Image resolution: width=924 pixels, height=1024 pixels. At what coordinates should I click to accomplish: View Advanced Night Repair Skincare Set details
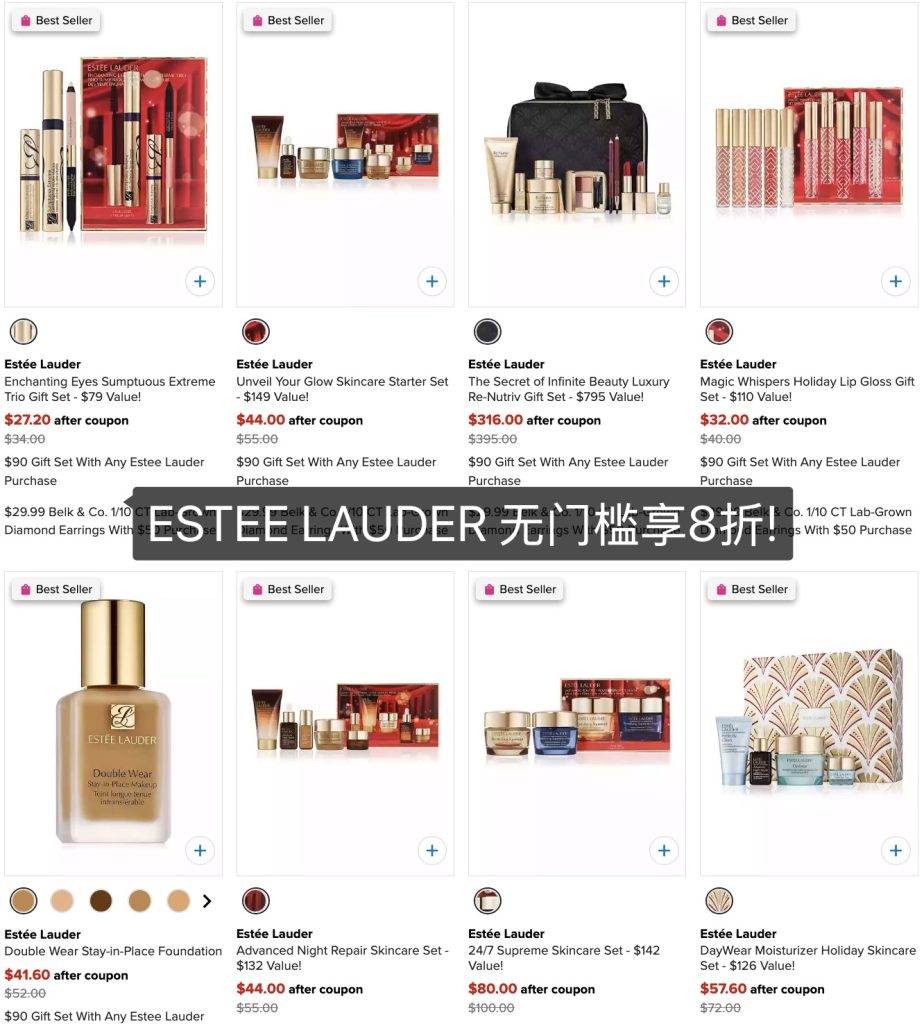click(x=342, y=958)
